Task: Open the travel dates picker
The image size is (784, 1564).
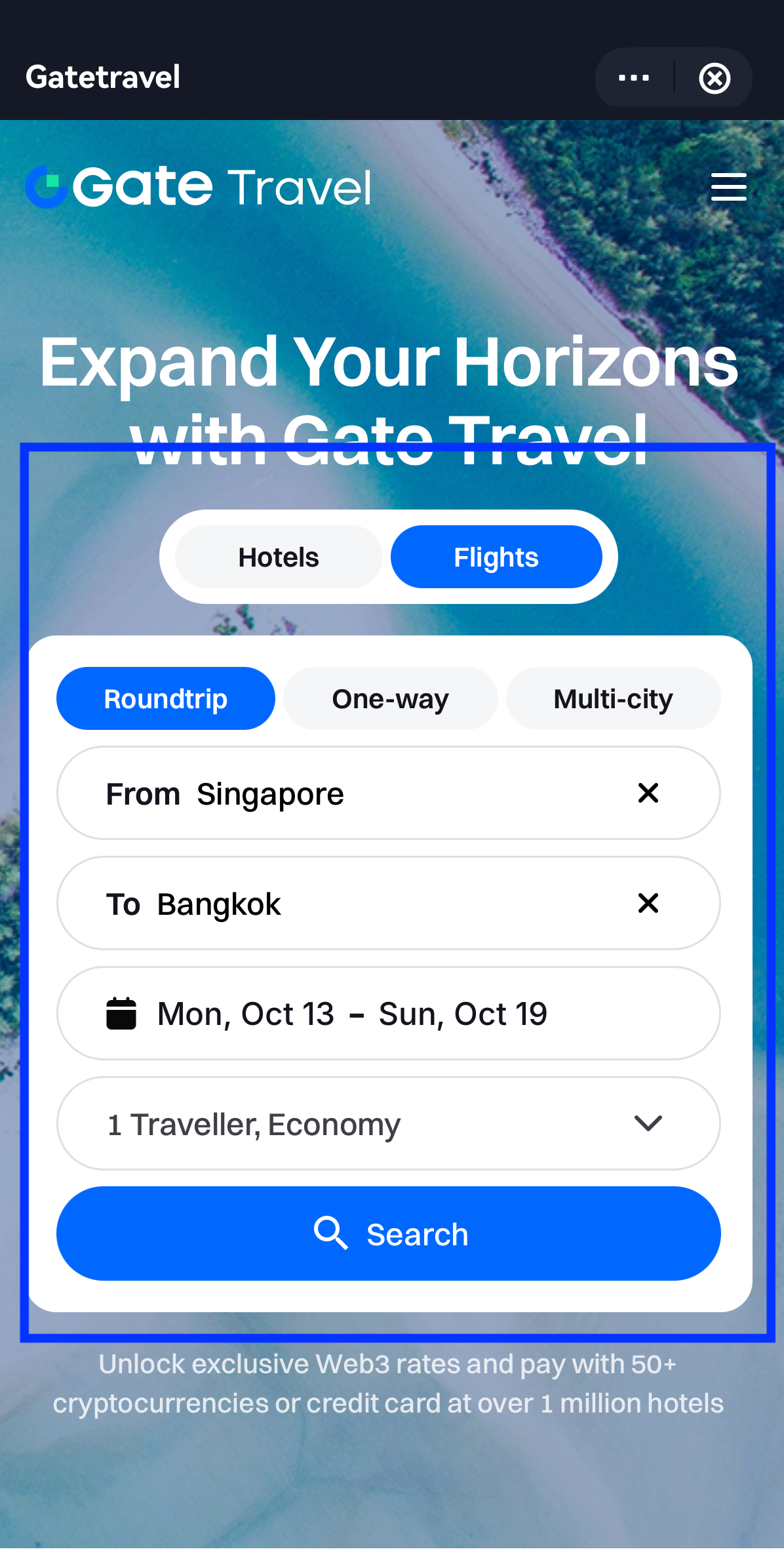Action: tap(388, 1014)
